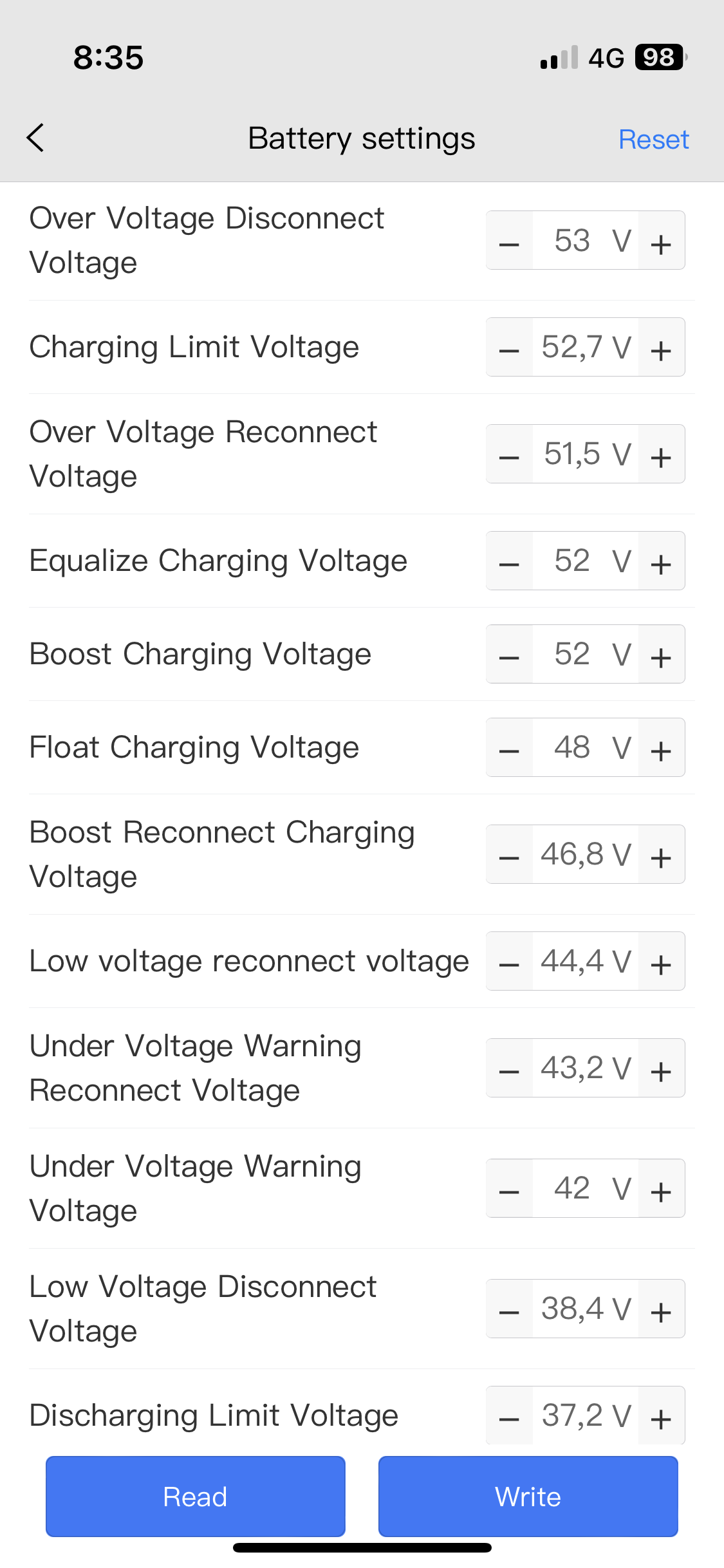Reset the battery settings
The width and height of the screenshot is (724, 1568).
point(653,139)
